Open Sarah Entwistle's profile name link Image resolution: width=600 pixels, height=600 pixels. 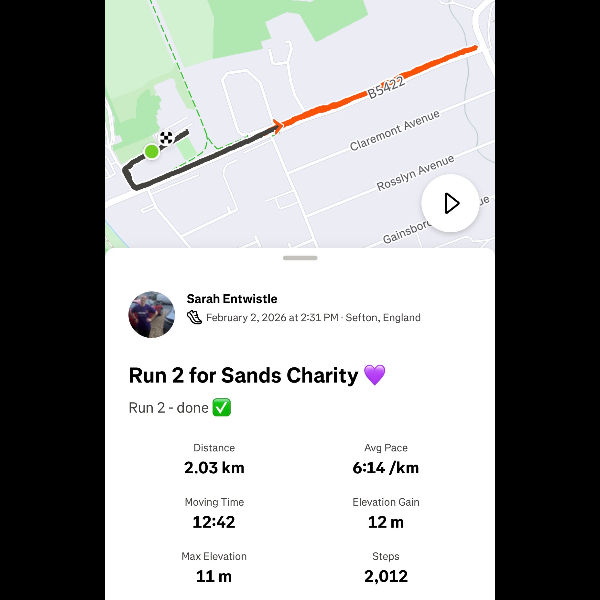(232, 299)
